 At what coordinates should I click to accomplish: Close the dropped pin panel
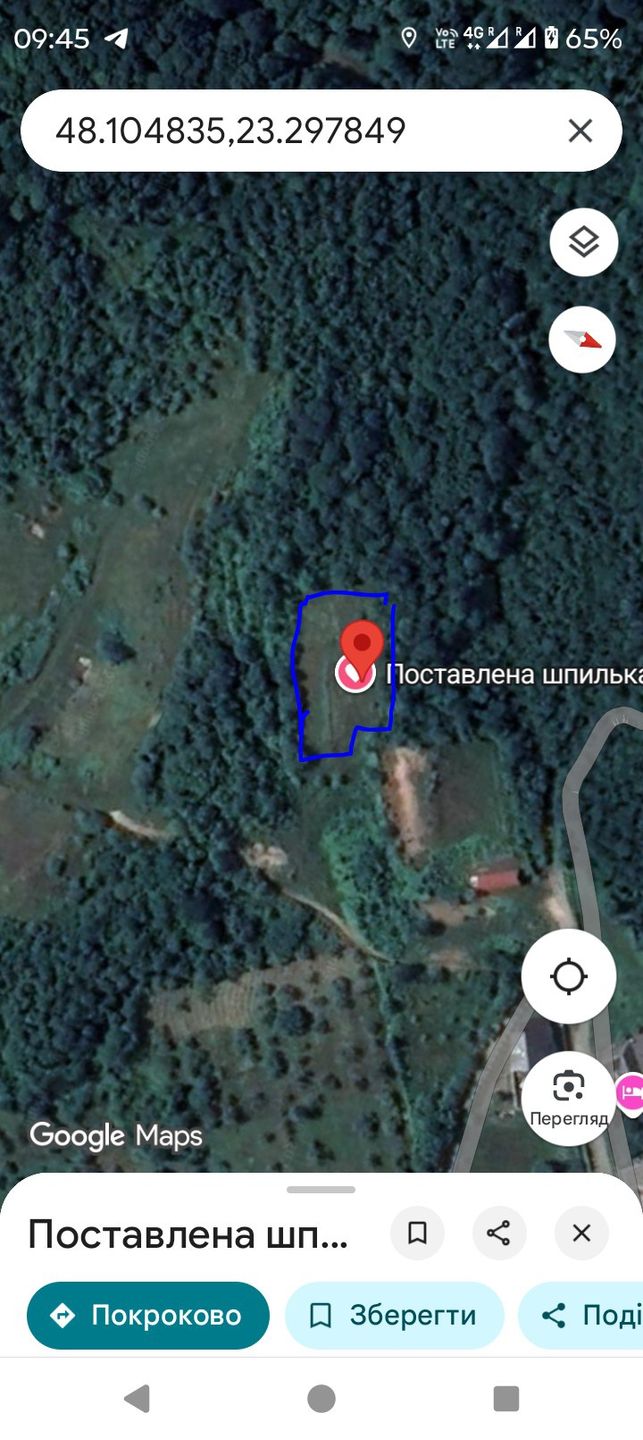pos(581,1233)
